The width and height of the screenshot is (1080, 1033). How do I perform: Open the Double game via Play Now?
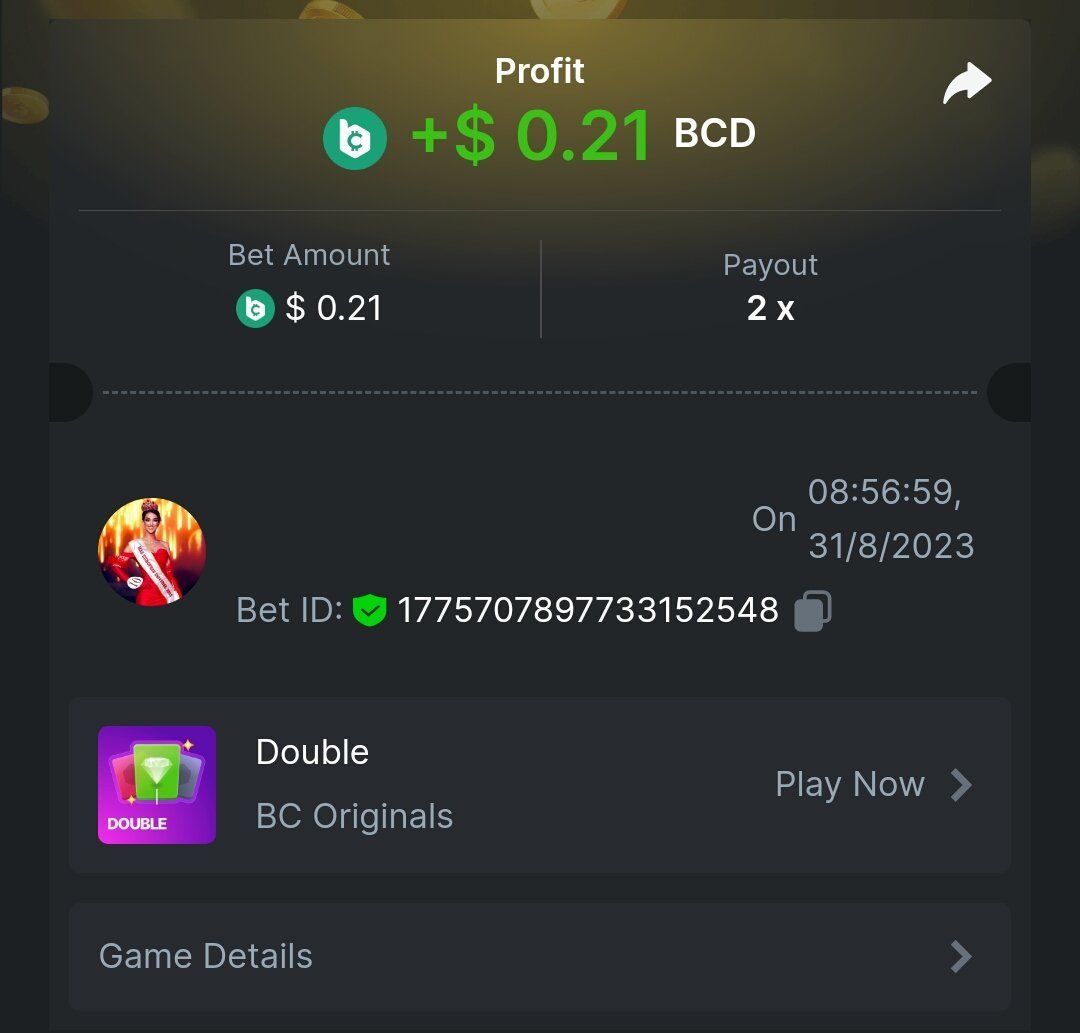pyautogui.click(x=872, y=785)
